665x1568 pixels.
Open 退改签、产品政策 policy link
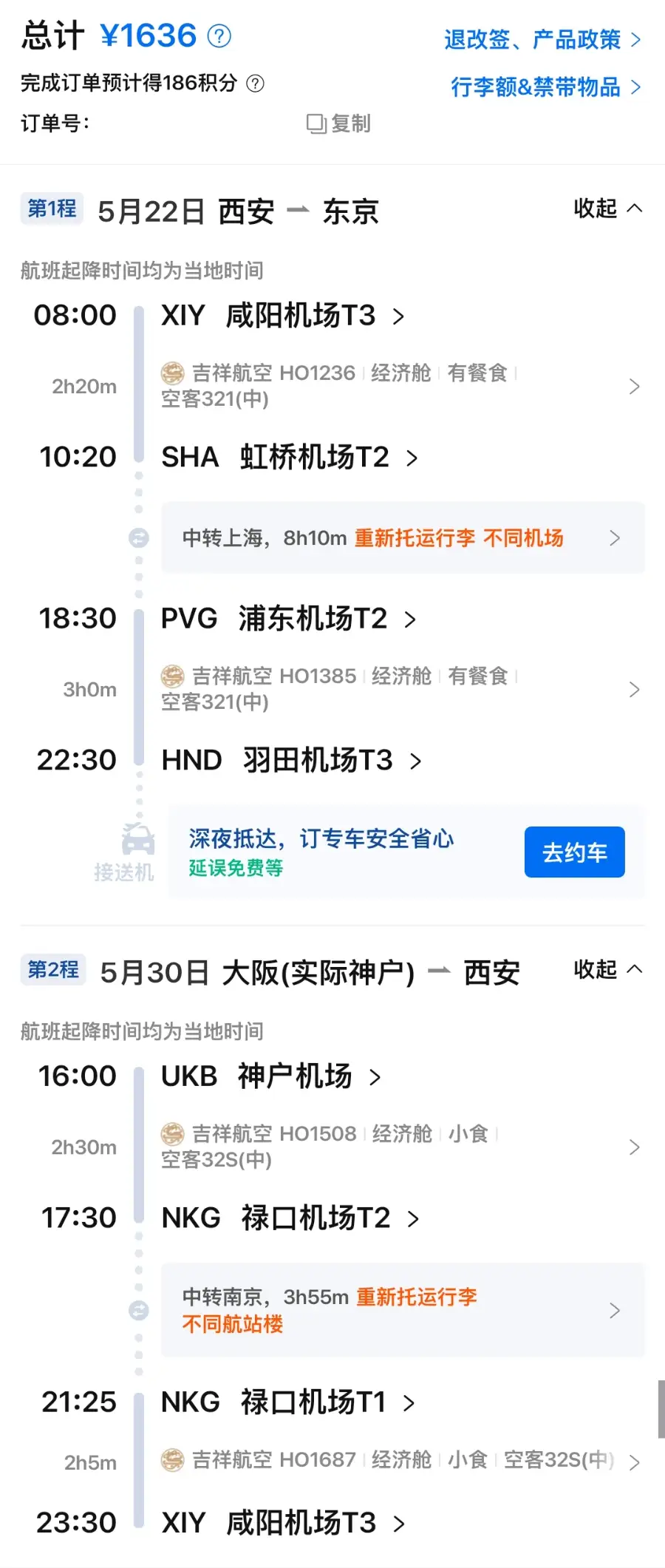tap(542, 39)
